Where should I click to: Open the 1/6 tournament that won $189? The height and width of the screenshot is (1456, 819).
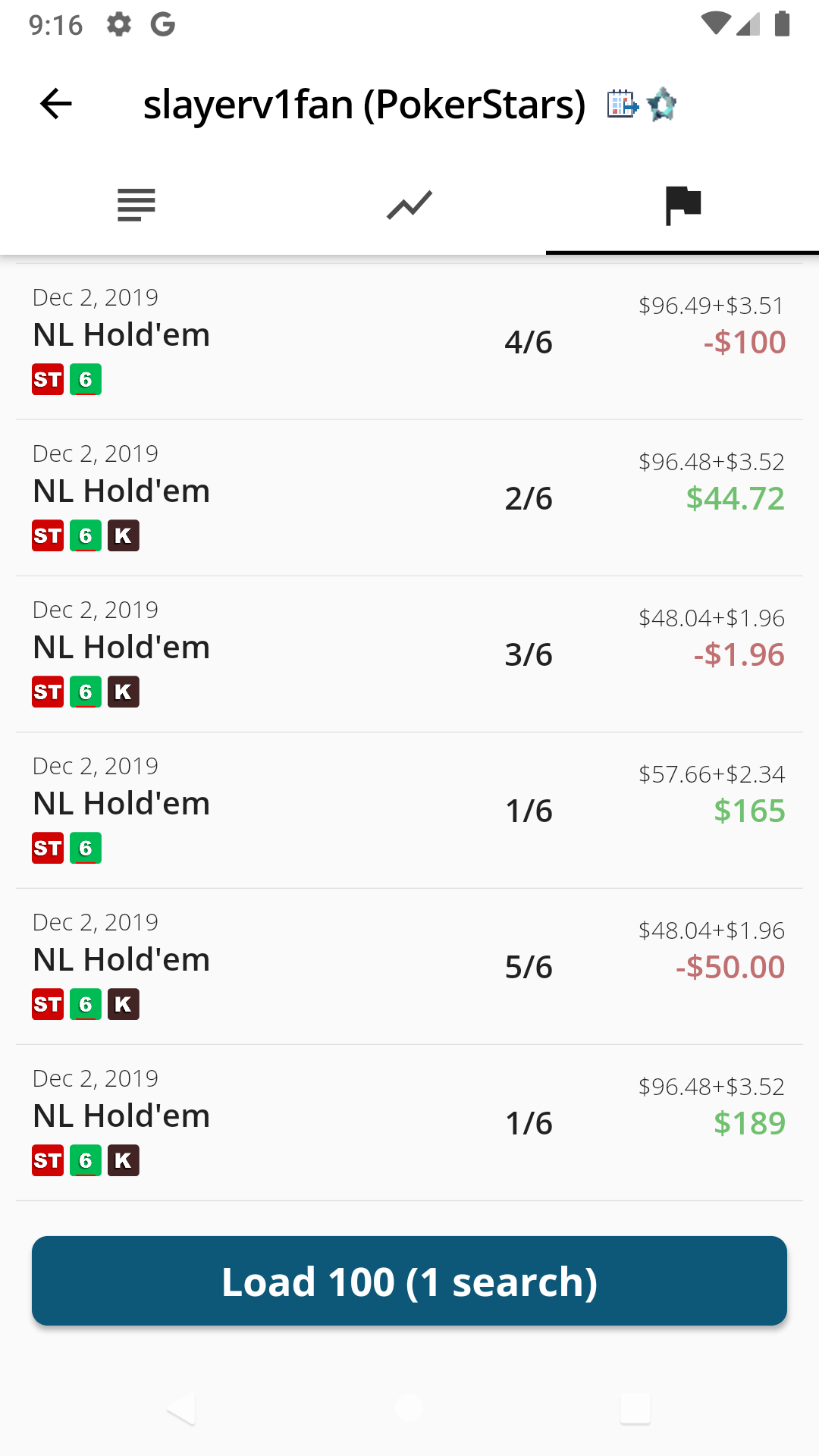[409, 1122]
